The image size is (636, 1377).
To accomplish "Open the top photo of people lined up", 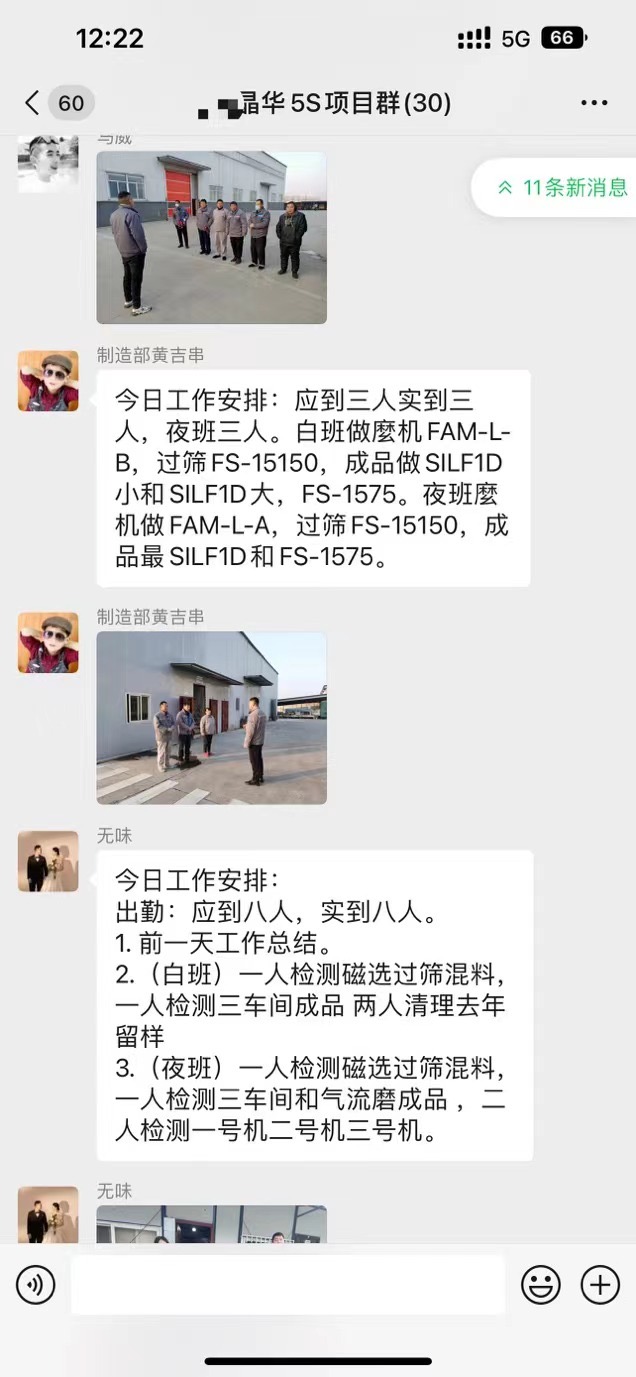I will click(211, 237).
